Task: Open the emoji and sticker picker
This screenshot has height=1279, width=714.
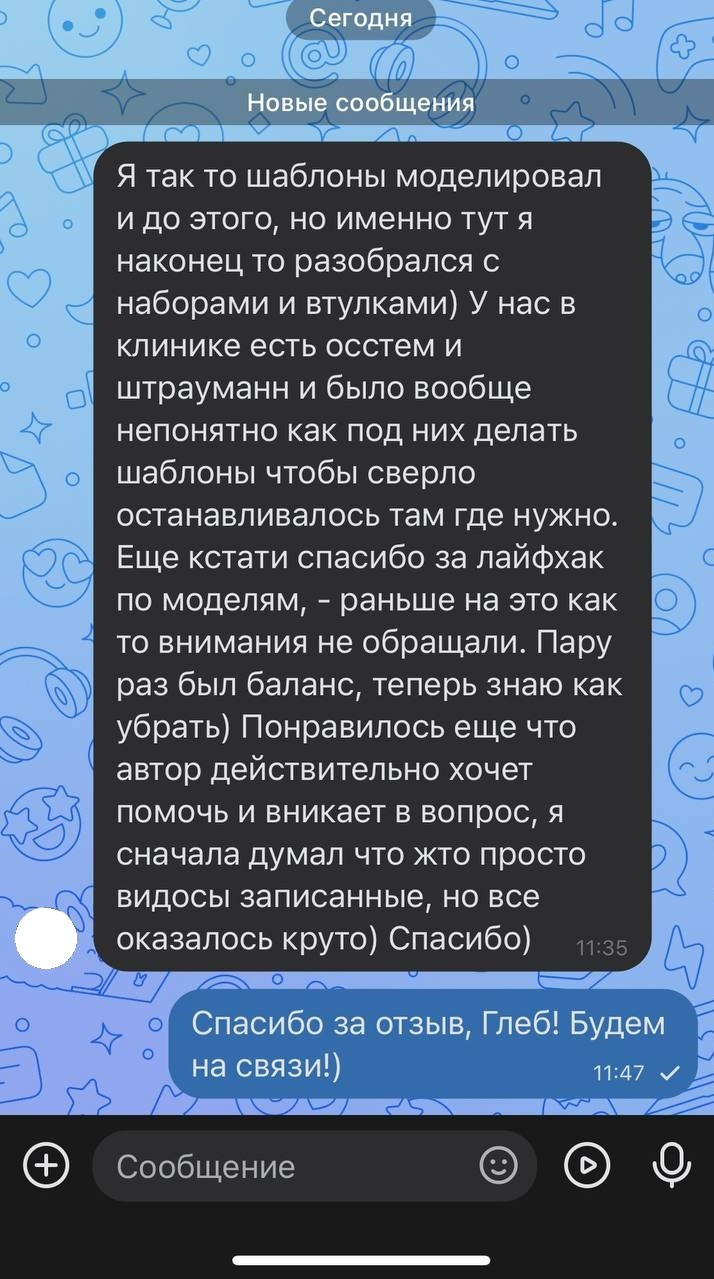Action: pyautogui.click(x=499, y=1165)
